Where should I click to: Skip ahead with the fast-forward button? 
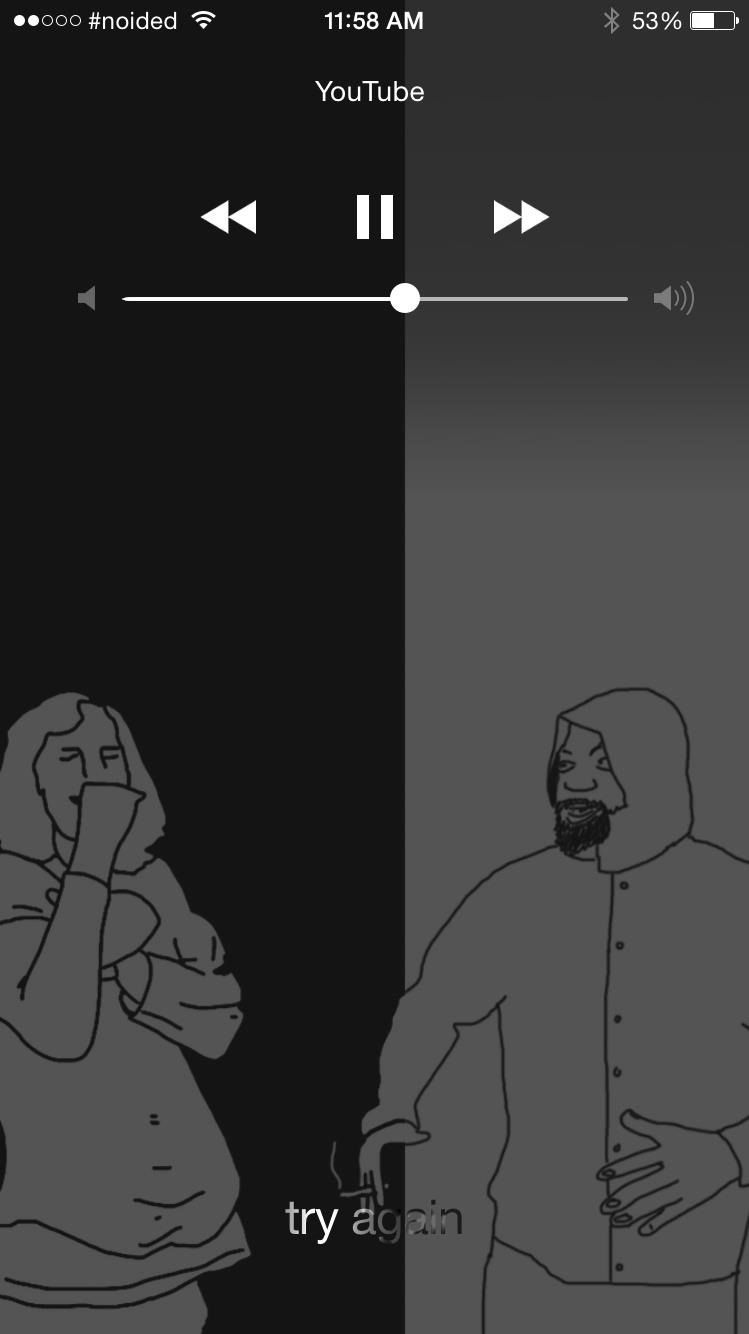(521, 217)
